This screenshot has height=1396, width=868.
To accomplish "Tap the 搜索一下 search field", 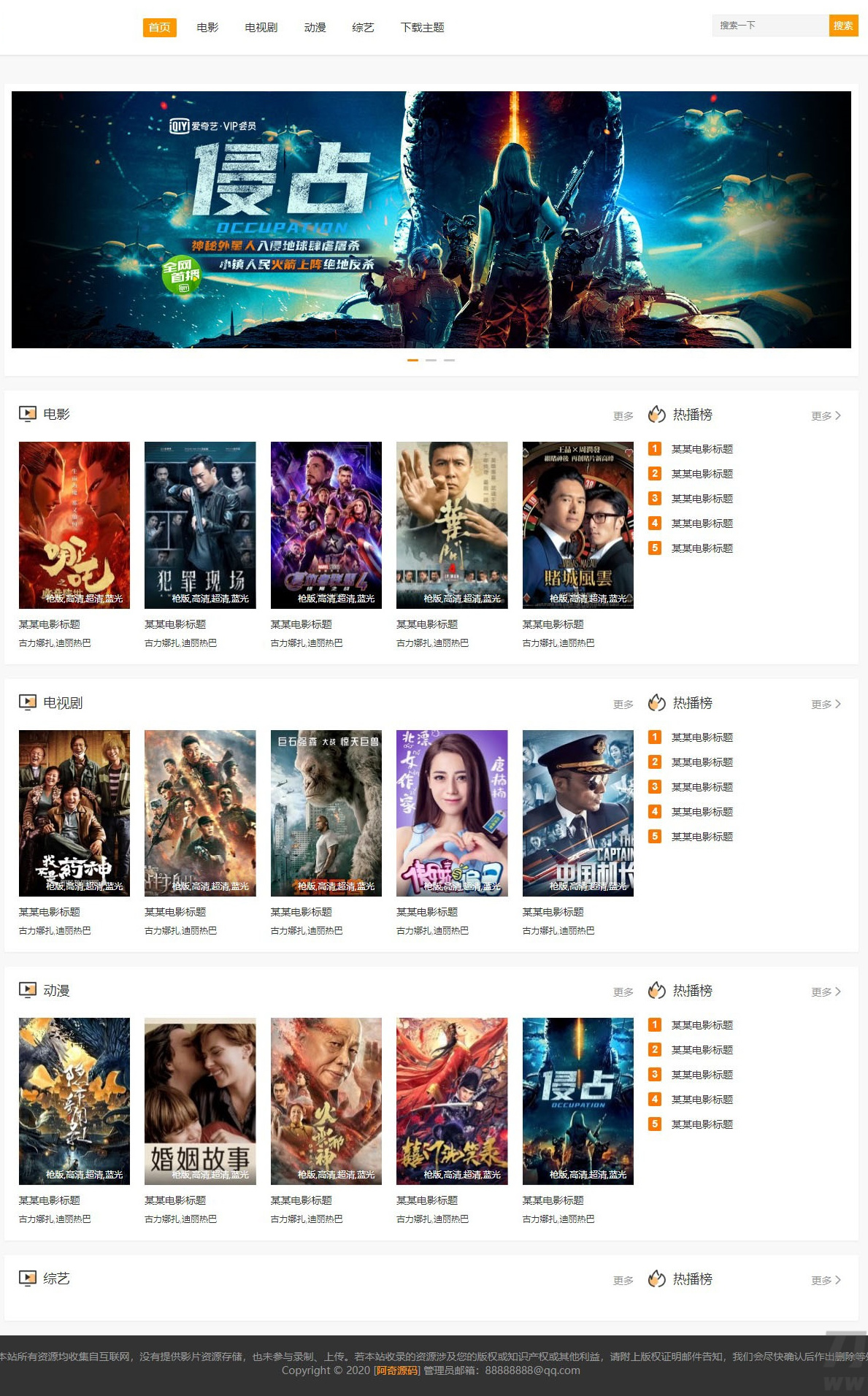I will click(x=770, y=26).
